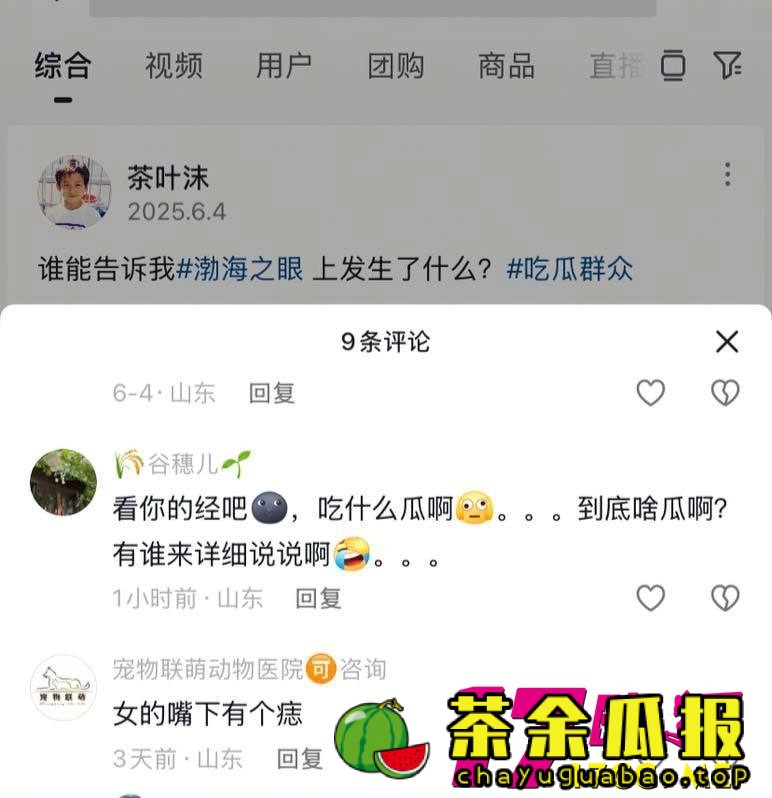The image size is (772, 798).
Task: Switch to the 团购 tab
Action: [x=396, y=66]
